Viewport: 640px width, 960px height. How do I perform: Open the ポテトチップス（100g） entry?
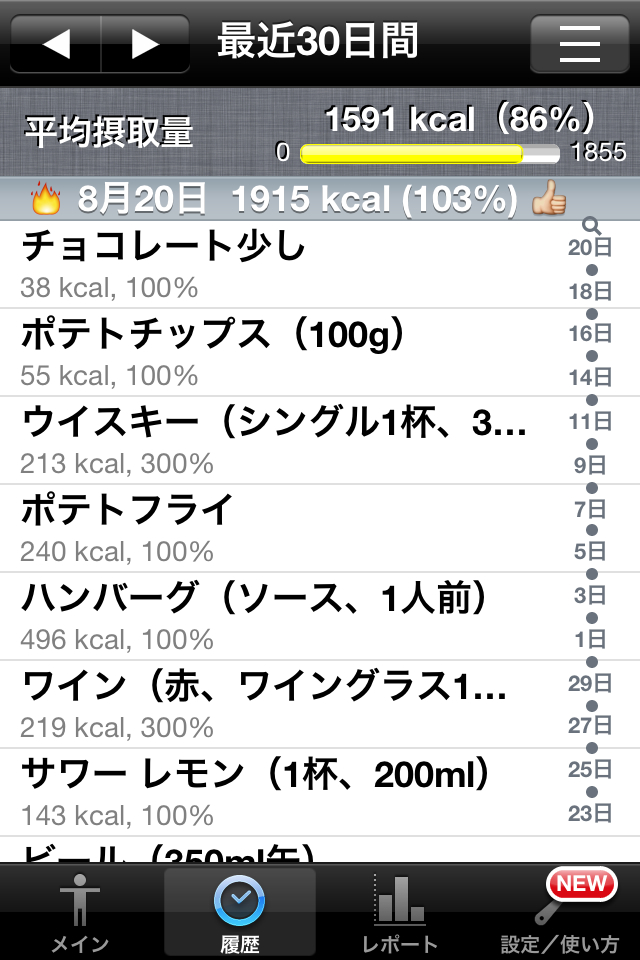pyautogui.click(x=280, y=352)
